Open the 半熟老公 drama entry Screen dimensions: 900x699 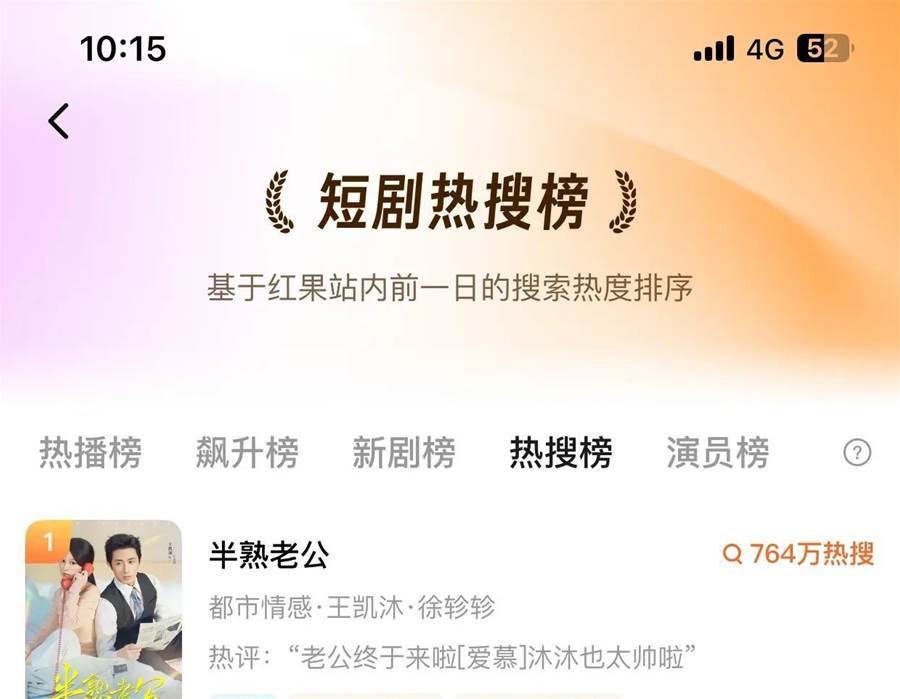[269, 555]
